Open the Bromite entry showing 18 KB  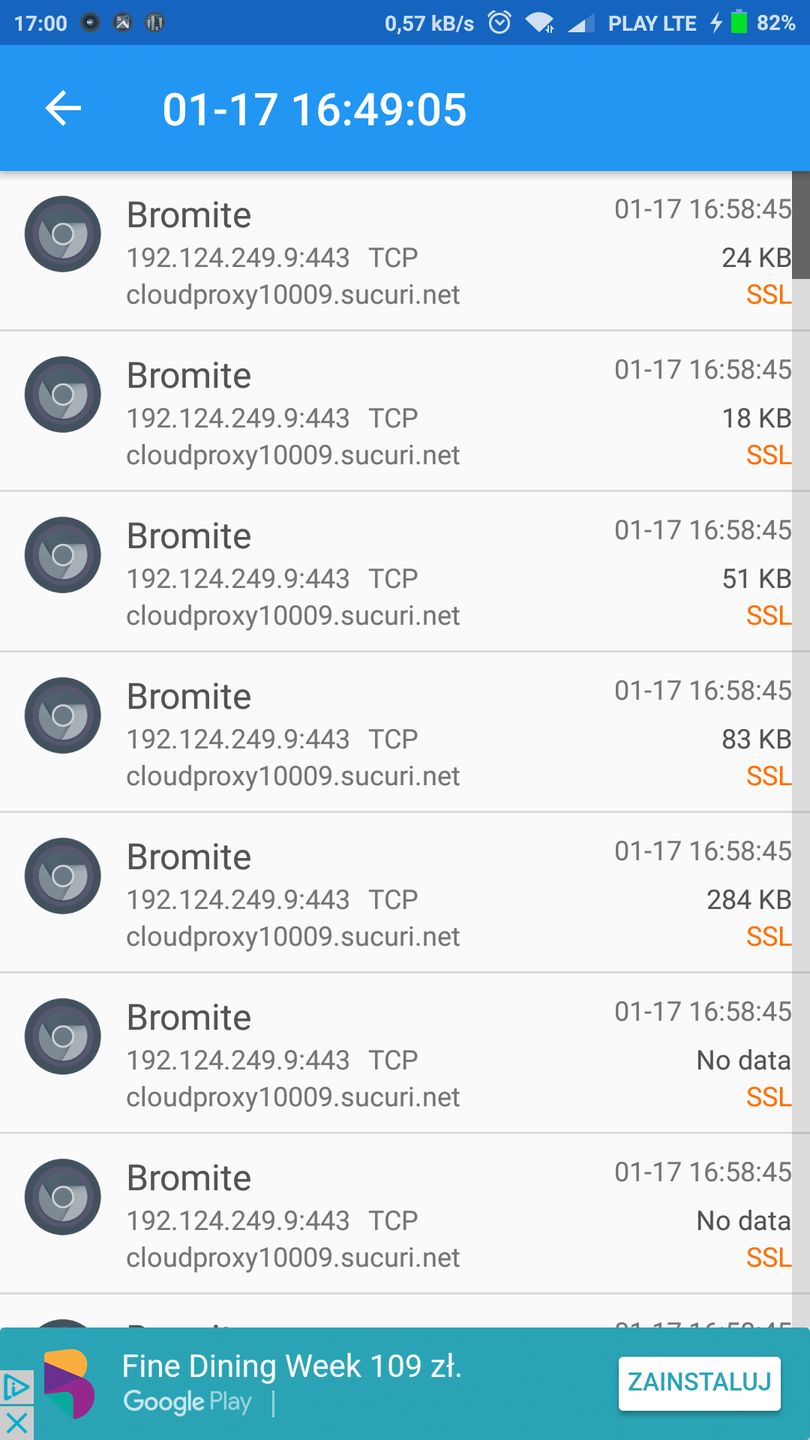click(x=400, y=412)
